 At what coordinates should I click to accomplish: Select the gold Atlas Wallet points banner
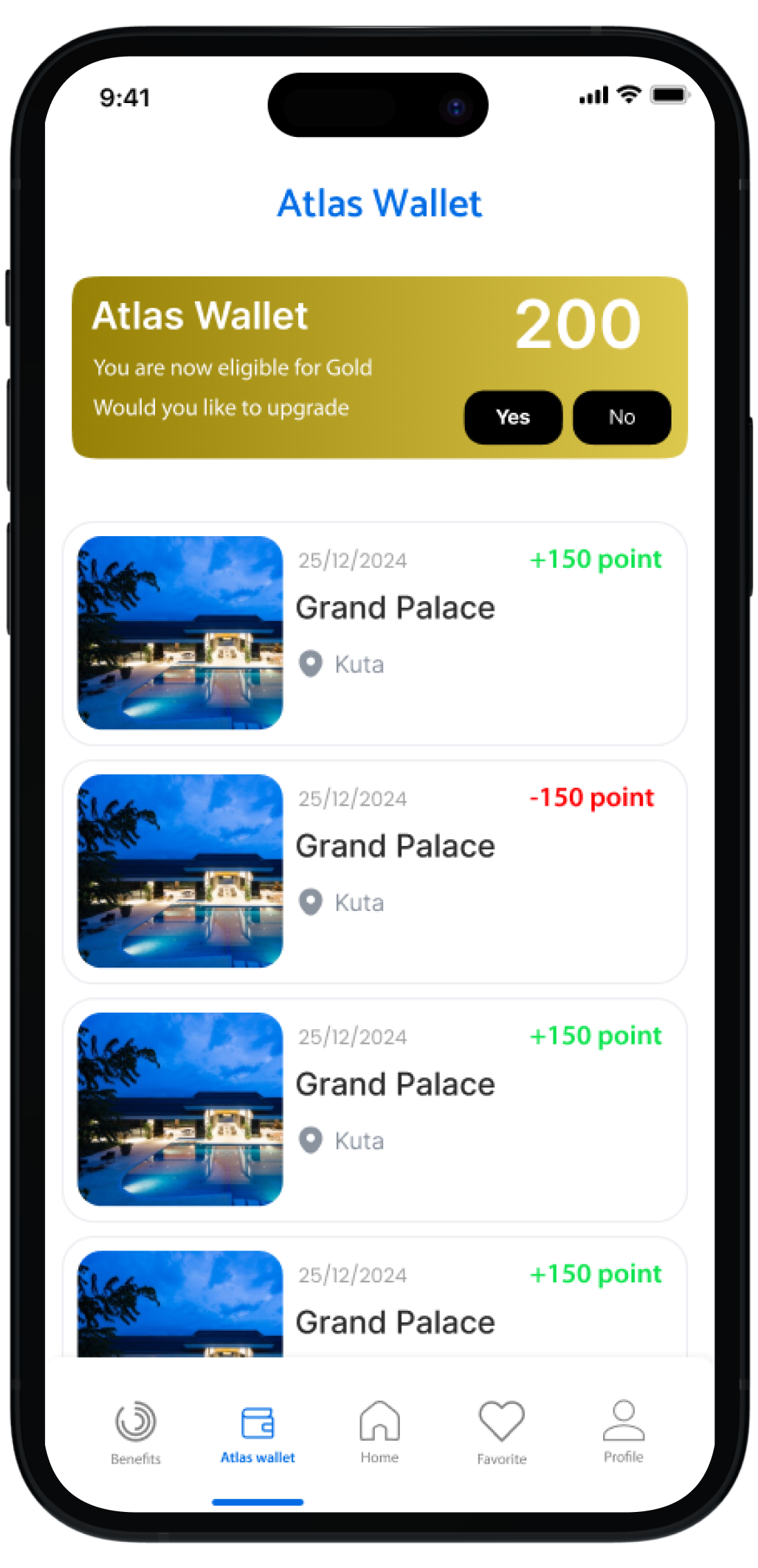pyautogui.click(x=379, y=365)
